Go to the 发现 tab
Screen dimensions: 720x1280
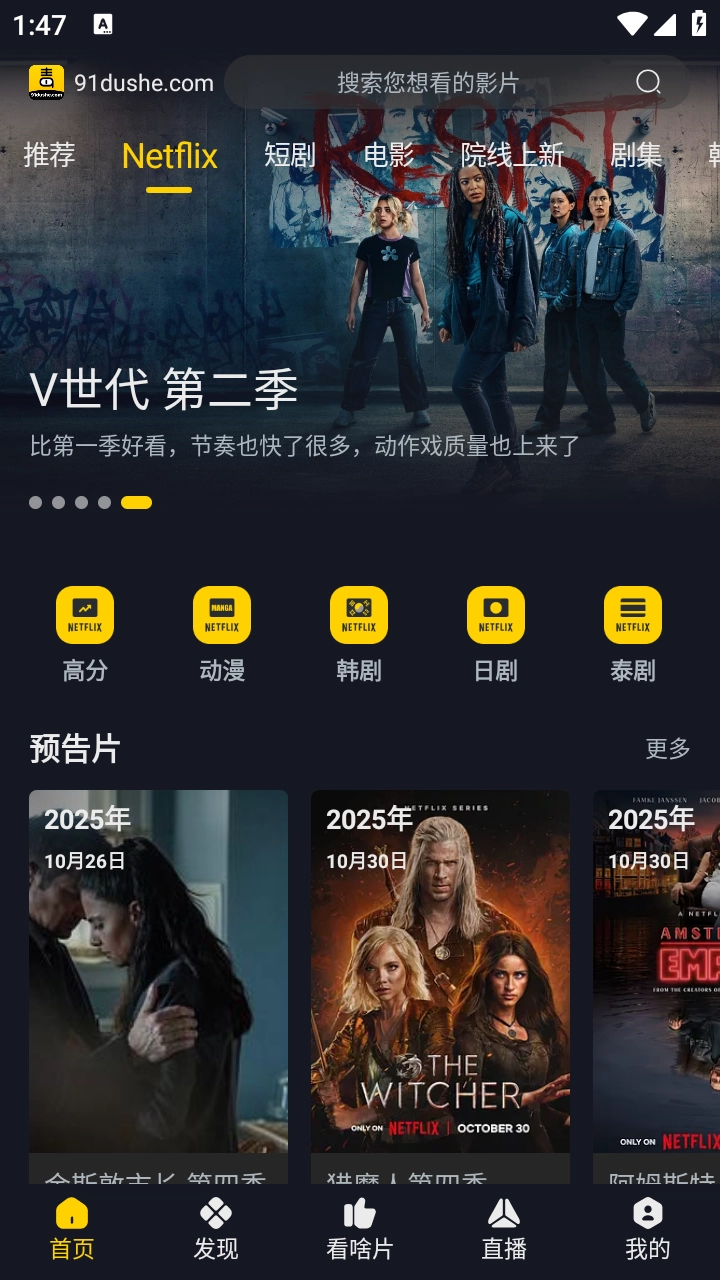click(x=216, y=1230)
